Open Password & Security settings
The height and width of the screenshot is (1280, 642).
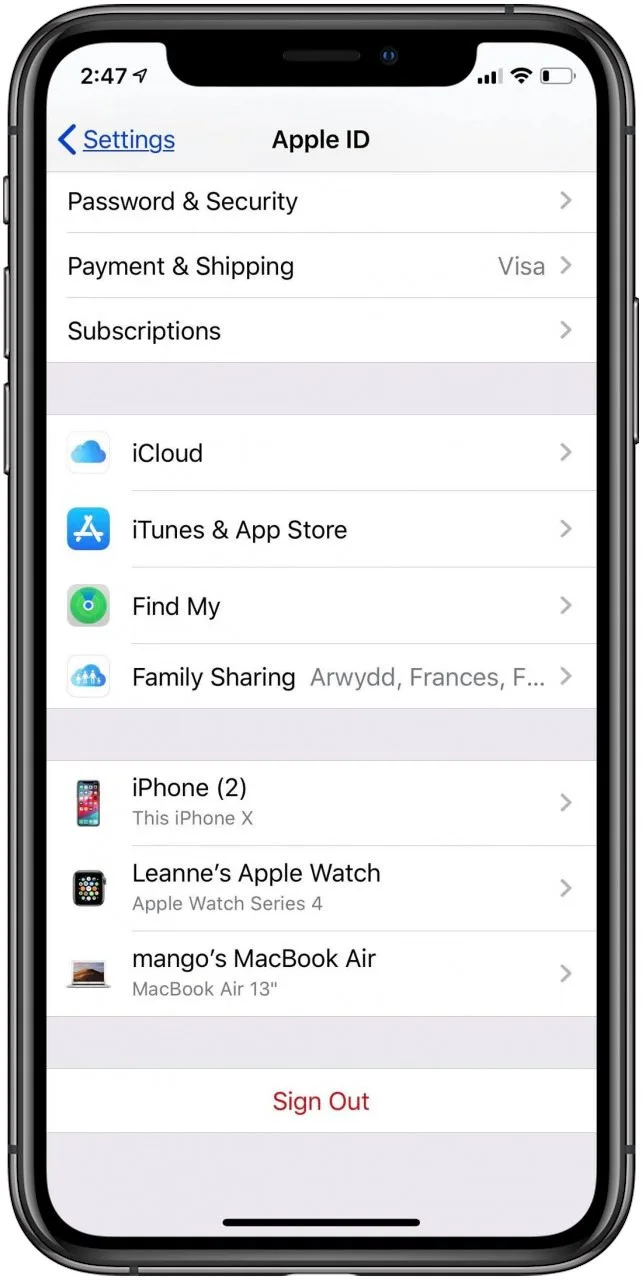click(320, 202)
